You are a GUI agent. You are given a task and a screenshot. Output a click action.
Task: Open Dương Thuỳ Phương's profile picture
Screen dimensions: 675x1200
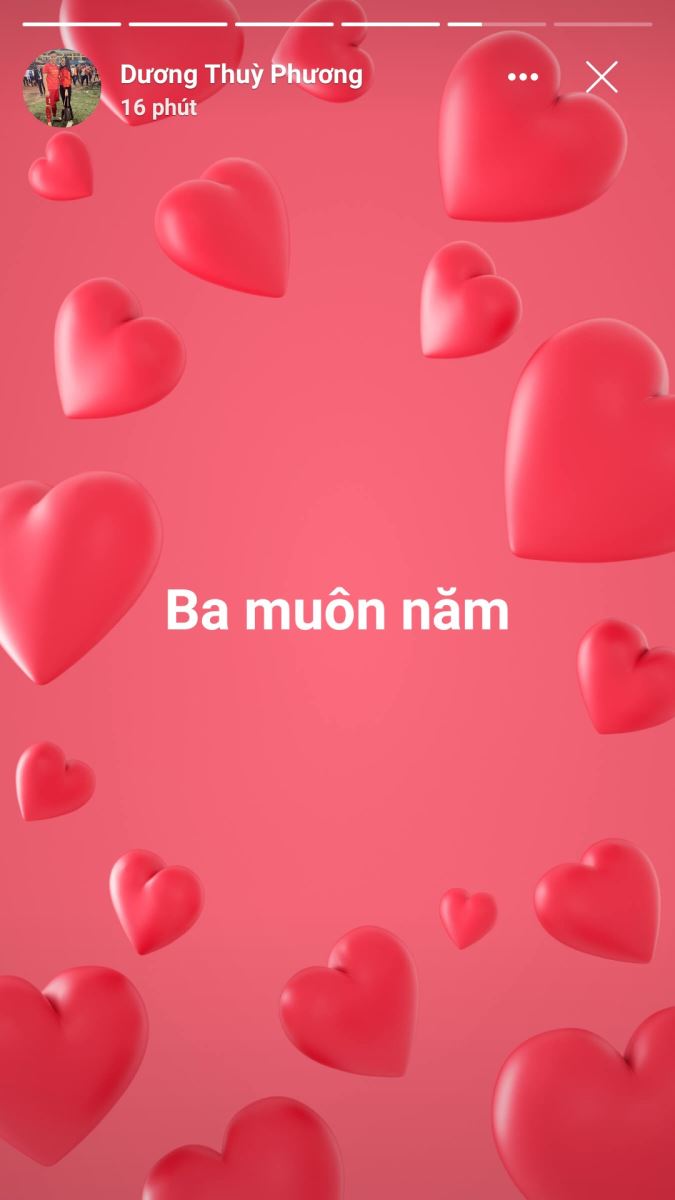click(x=61, y=88)
